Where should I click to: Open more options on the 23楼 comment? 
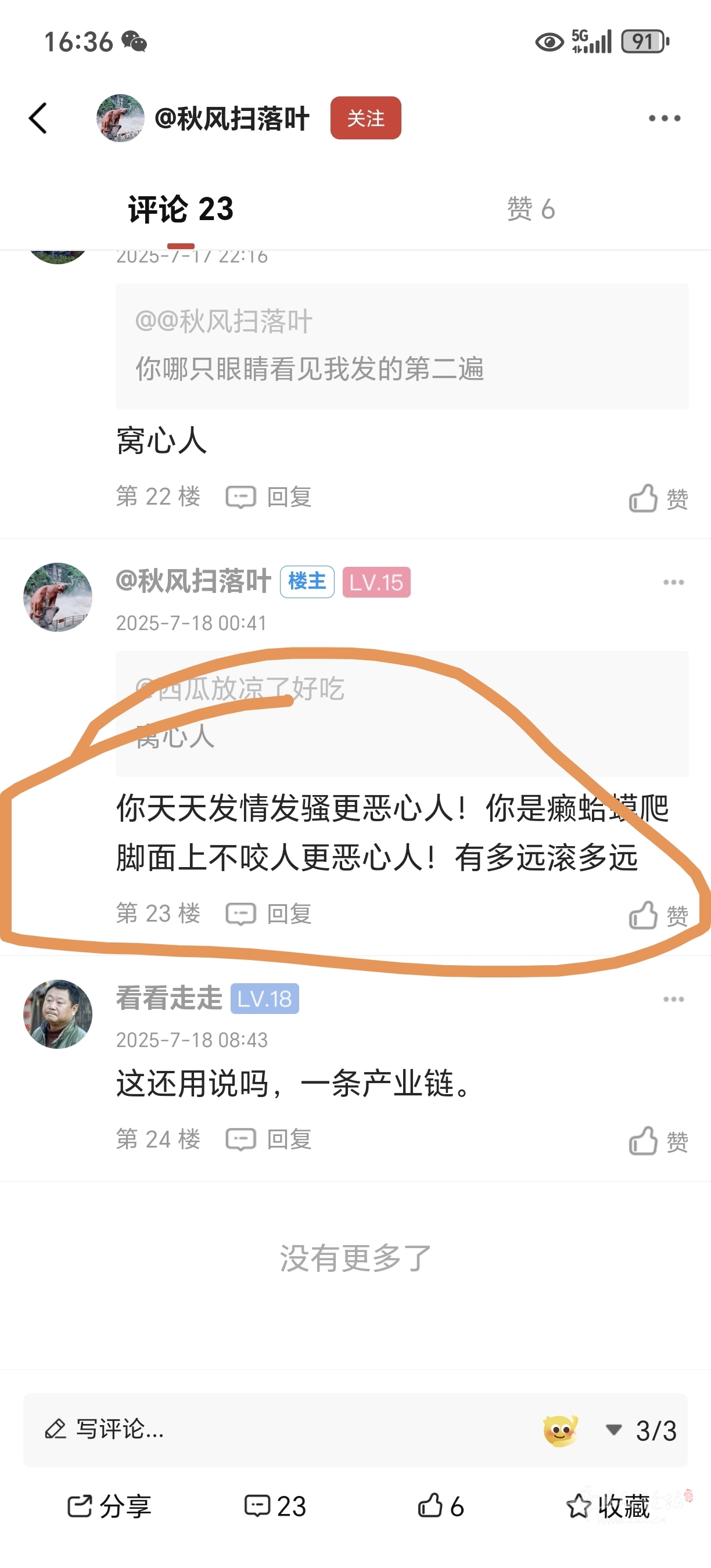tap(673, 582)
